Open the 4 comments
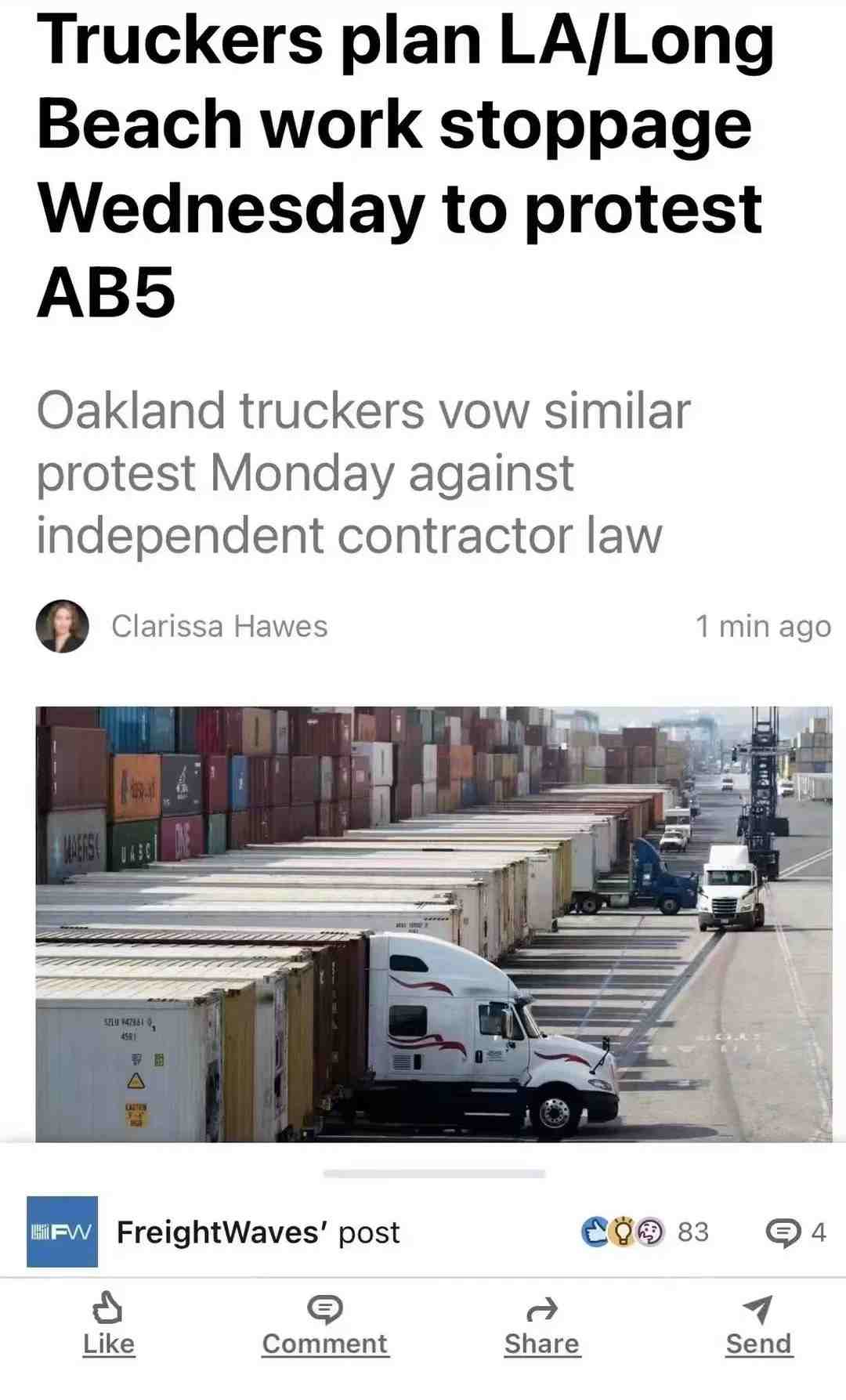The width and height of the screenshot is (846, 1400). tap(796, 1232)
